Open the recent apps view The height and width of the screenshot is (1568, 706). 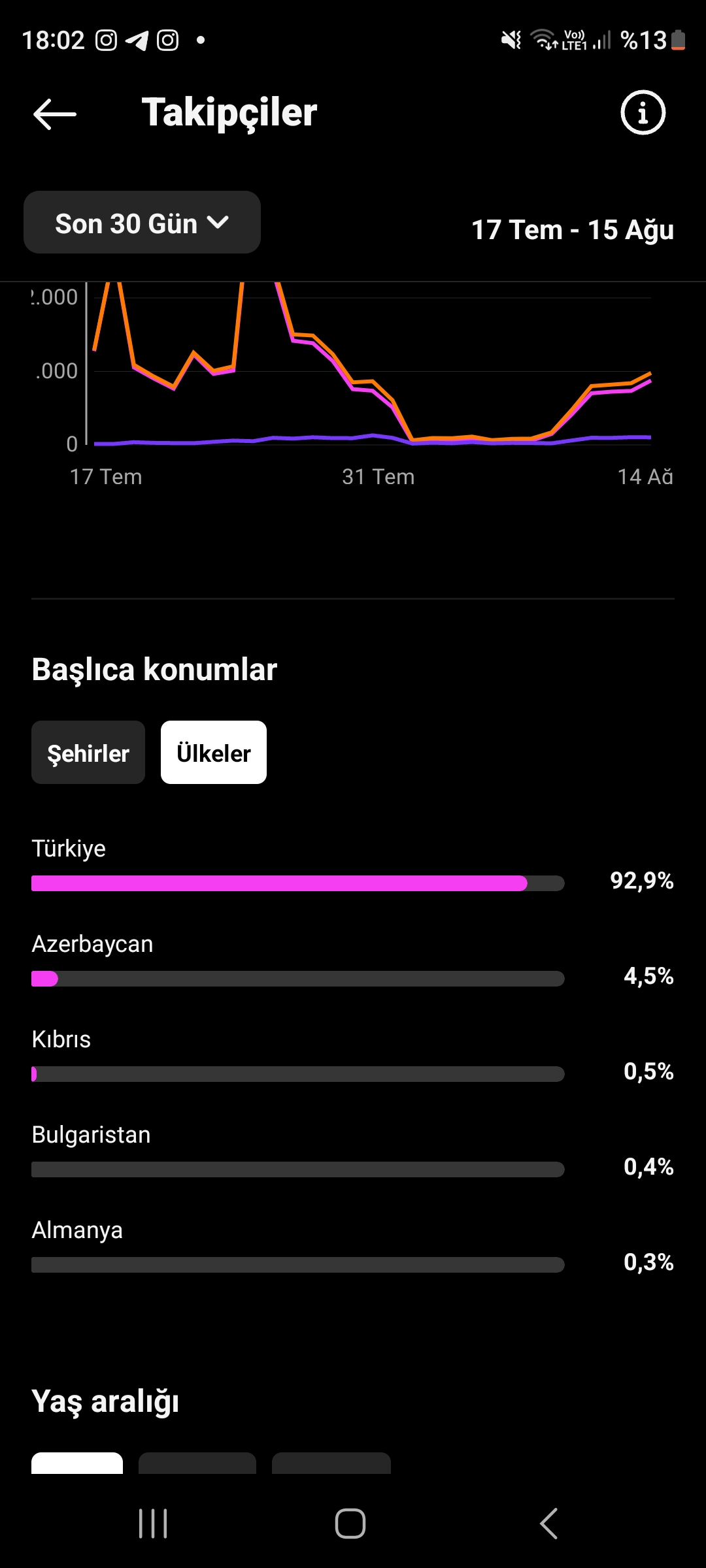tap(153, 1524)
